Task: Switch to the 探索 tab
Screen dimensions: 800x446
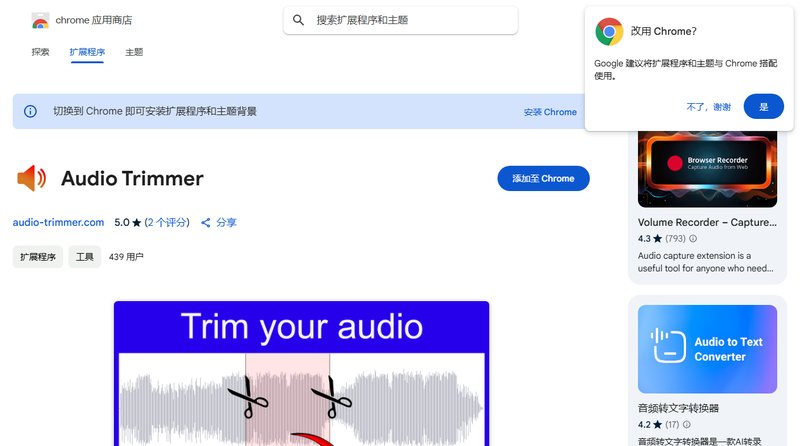Action: 40,52
